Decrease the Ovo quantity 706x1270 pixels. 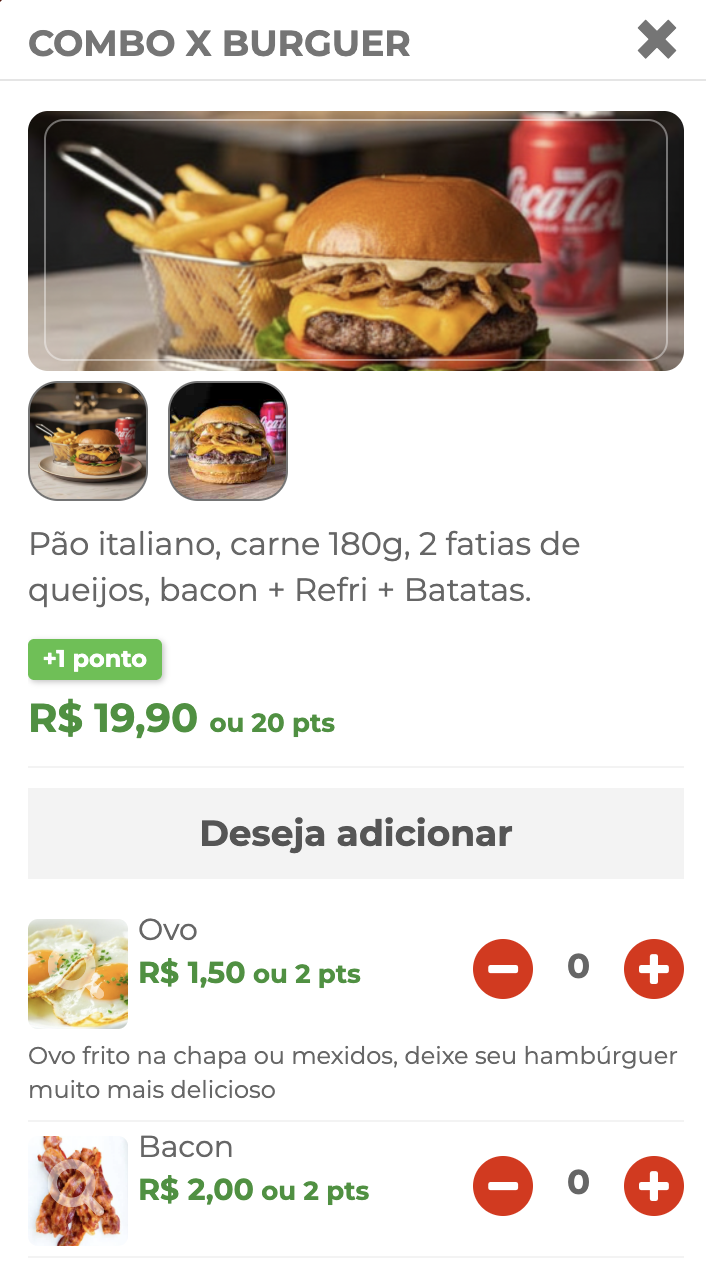point(503,969)
